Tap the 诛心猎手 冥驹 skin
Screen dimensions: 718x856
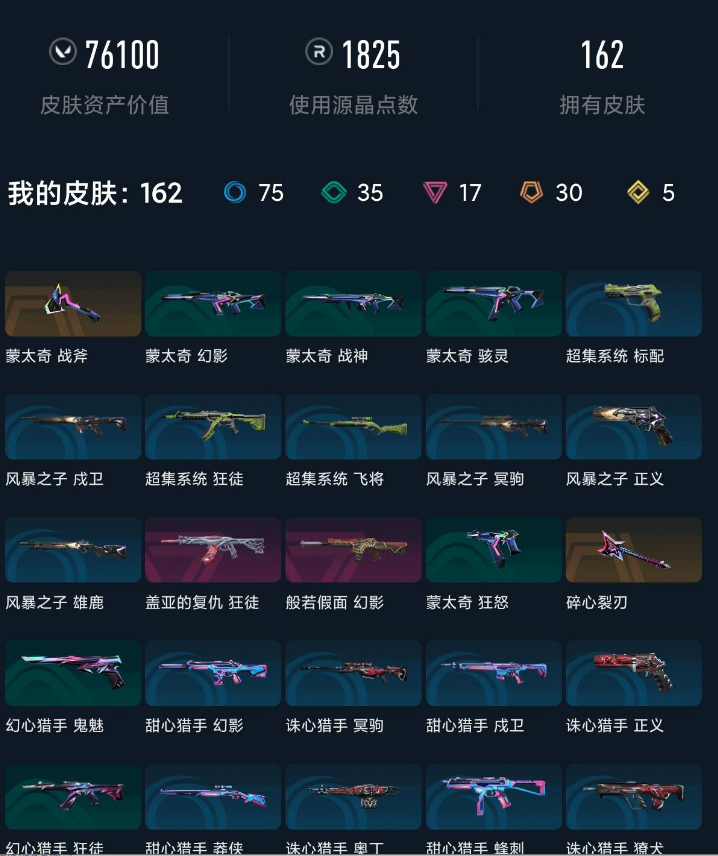point(353,673)
